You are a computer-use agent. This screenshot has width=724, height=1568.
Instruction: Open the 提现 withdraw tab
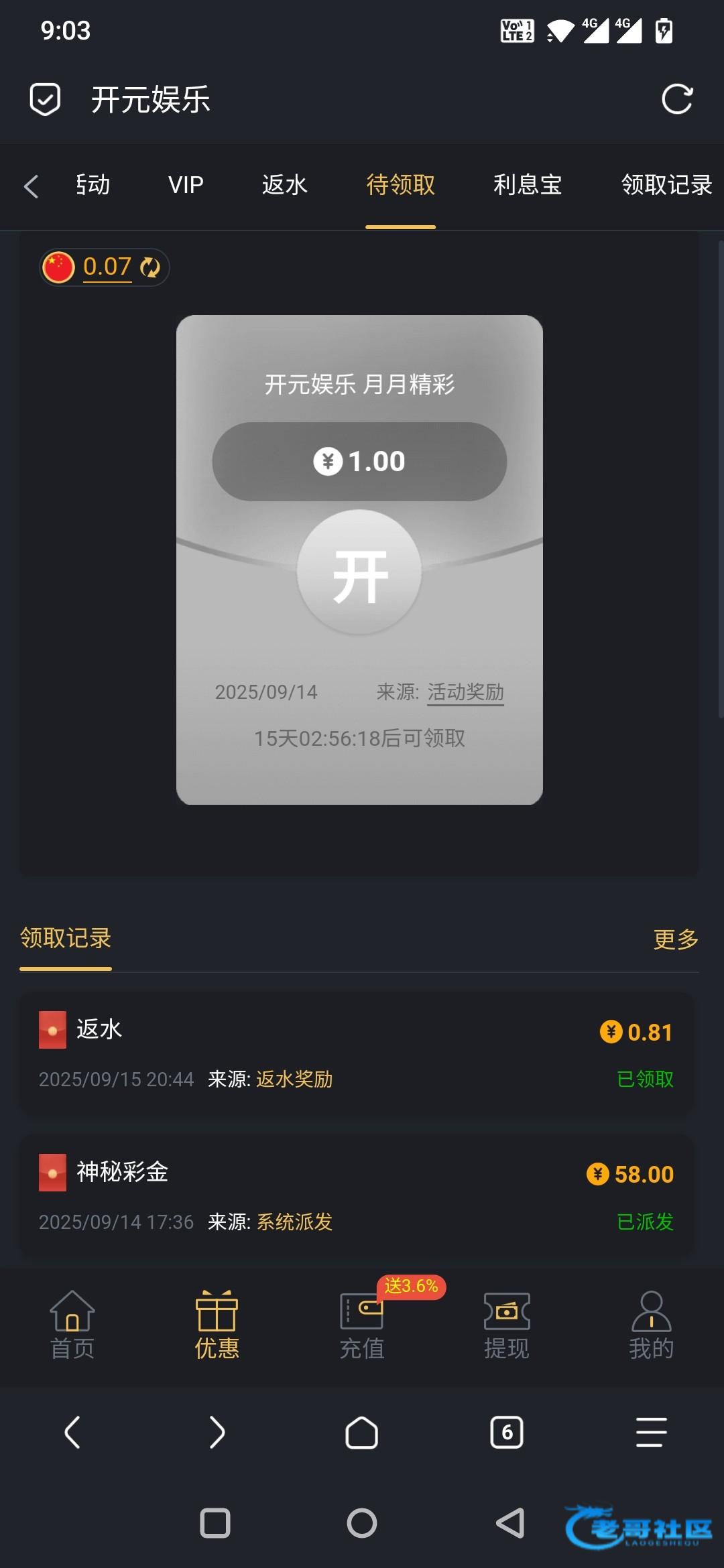[507, 1325]
